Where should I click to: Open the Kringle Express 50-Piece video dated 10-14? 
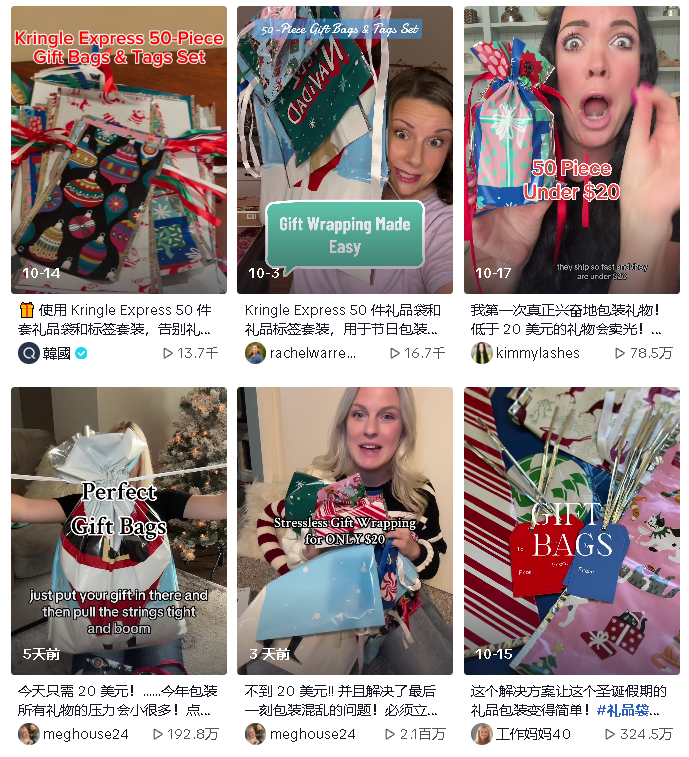click(118, 150)
